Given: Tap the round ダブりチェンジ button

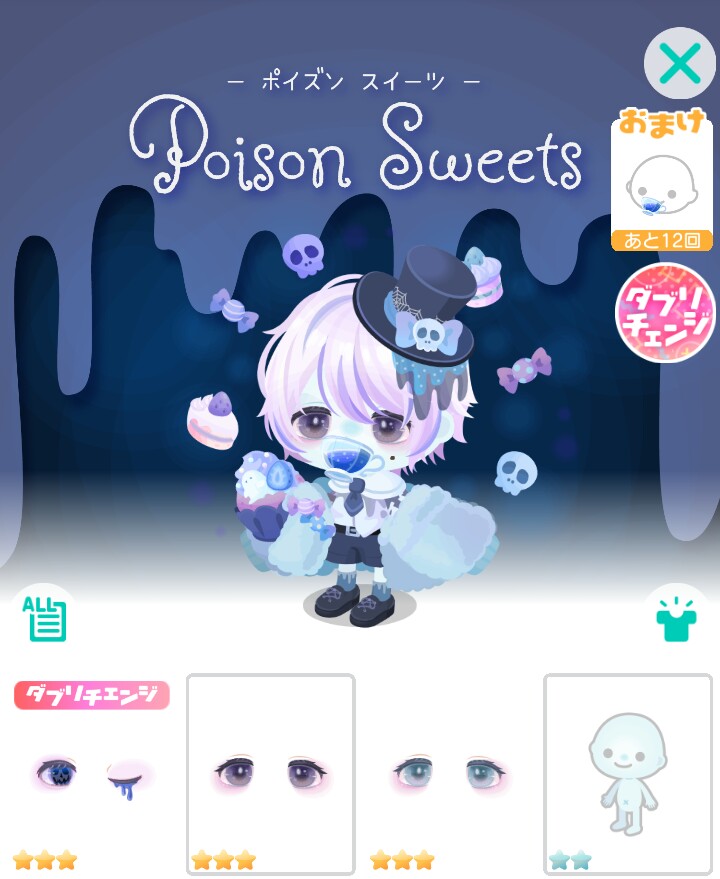Looking at the screenshot, I should tap(665, 313).
